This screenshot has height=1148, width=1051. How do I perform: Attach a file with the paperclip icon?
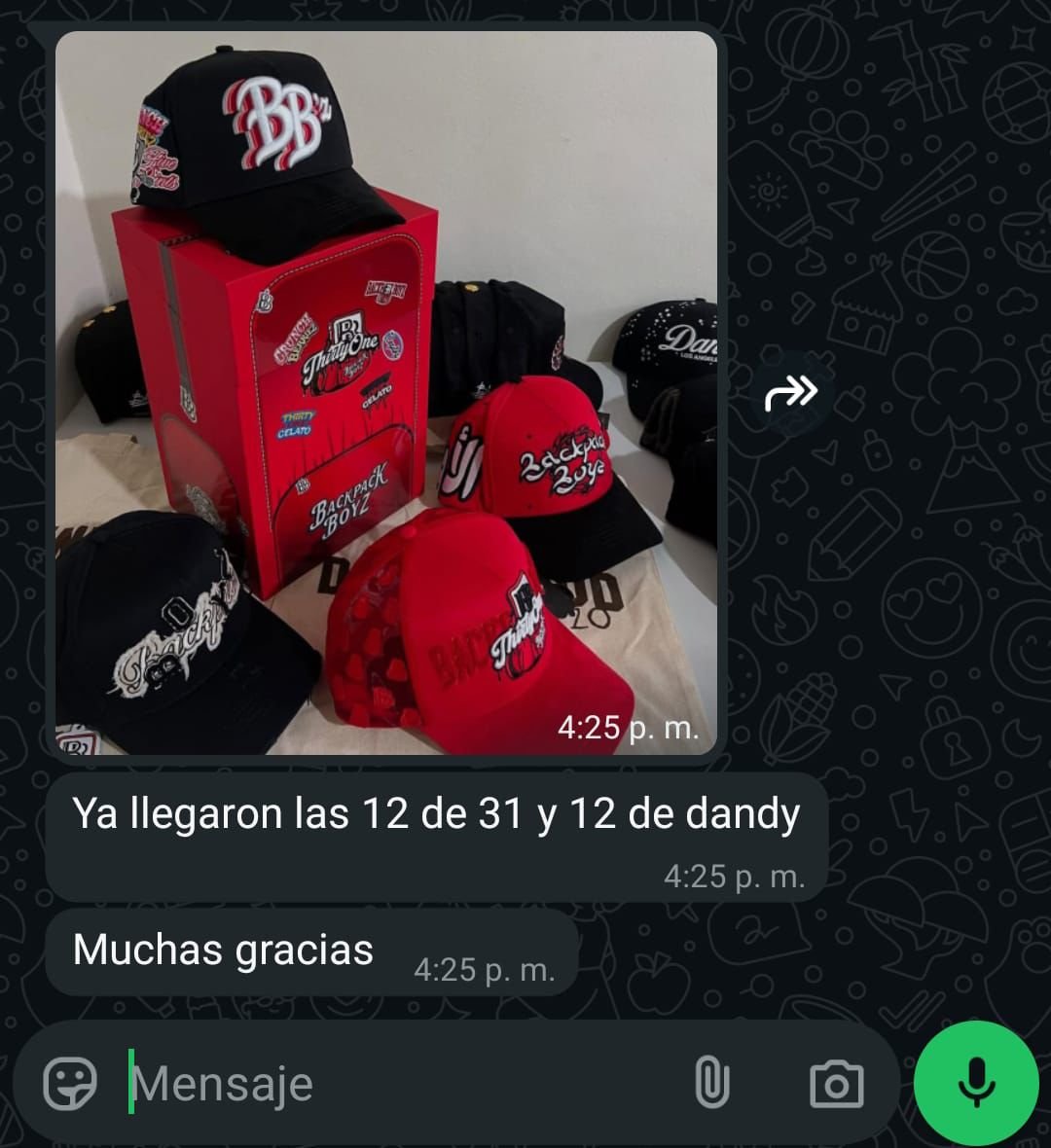click(711, 1083)
